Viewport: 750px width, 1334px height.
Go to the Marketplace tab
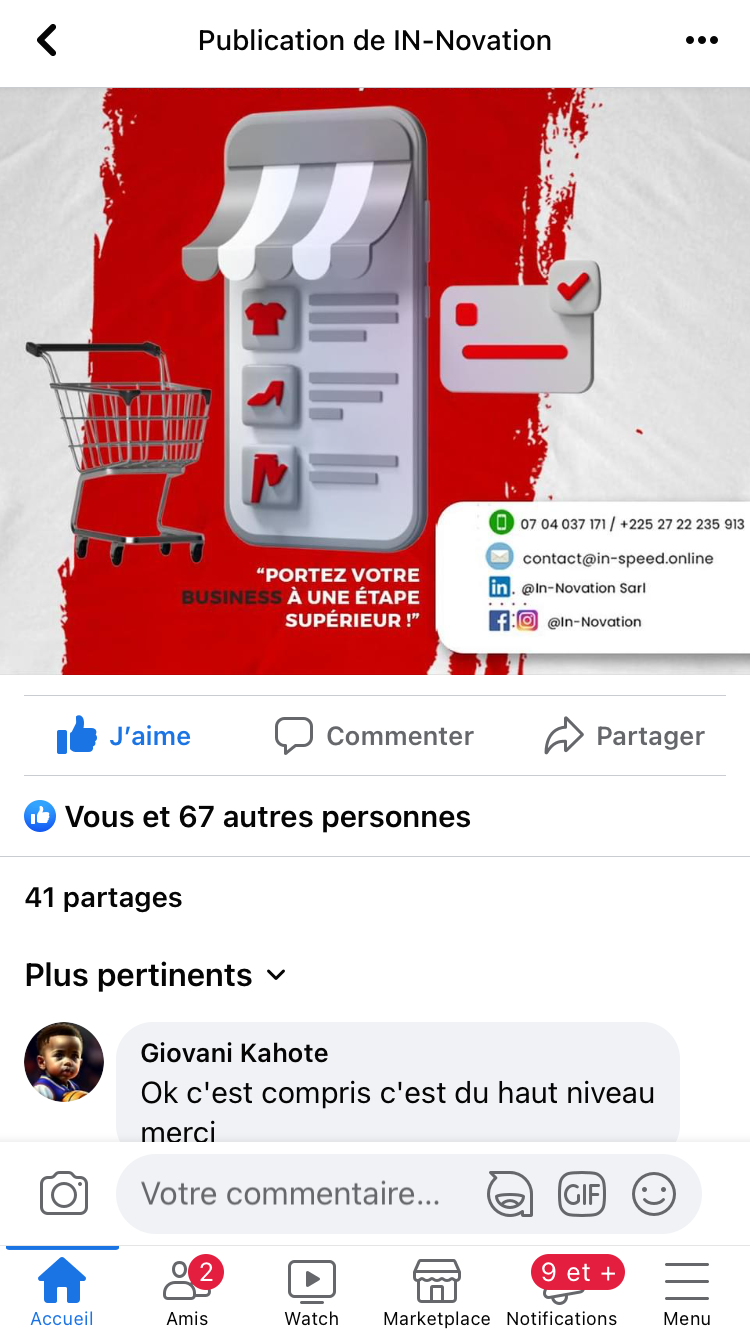(437, 1292)
